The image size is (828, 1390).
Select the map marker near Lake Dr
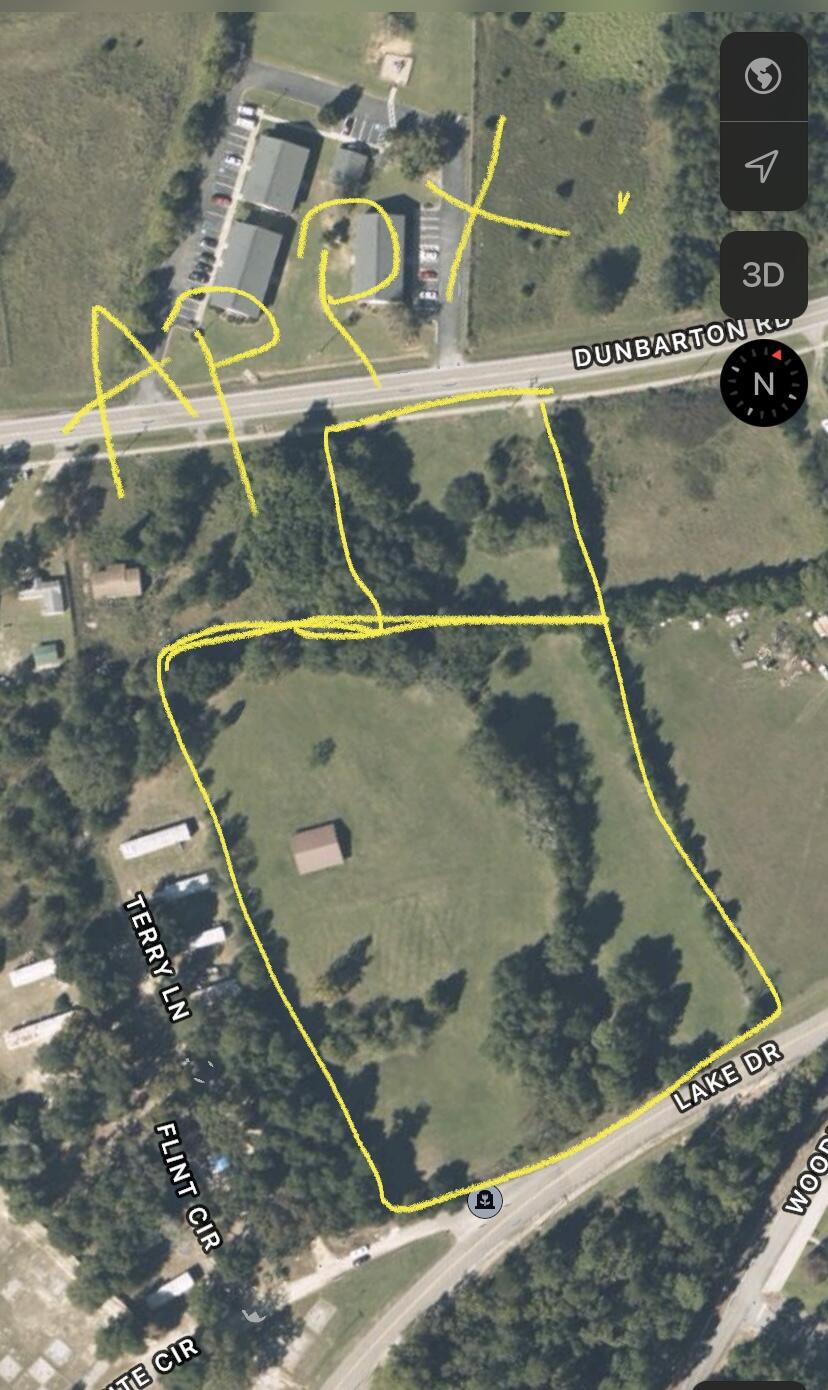point(485,1200)
